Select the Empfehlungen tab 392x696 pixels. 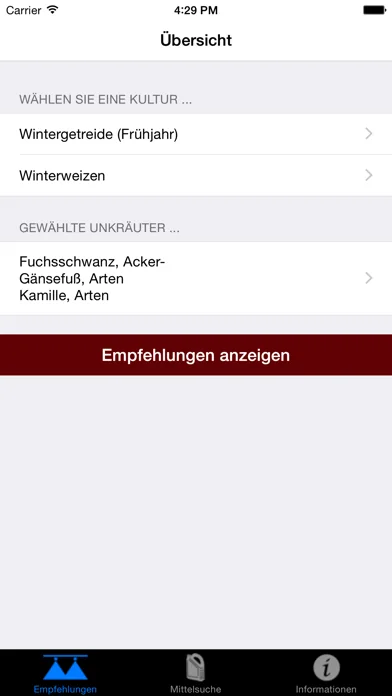[x=65, y=673]
